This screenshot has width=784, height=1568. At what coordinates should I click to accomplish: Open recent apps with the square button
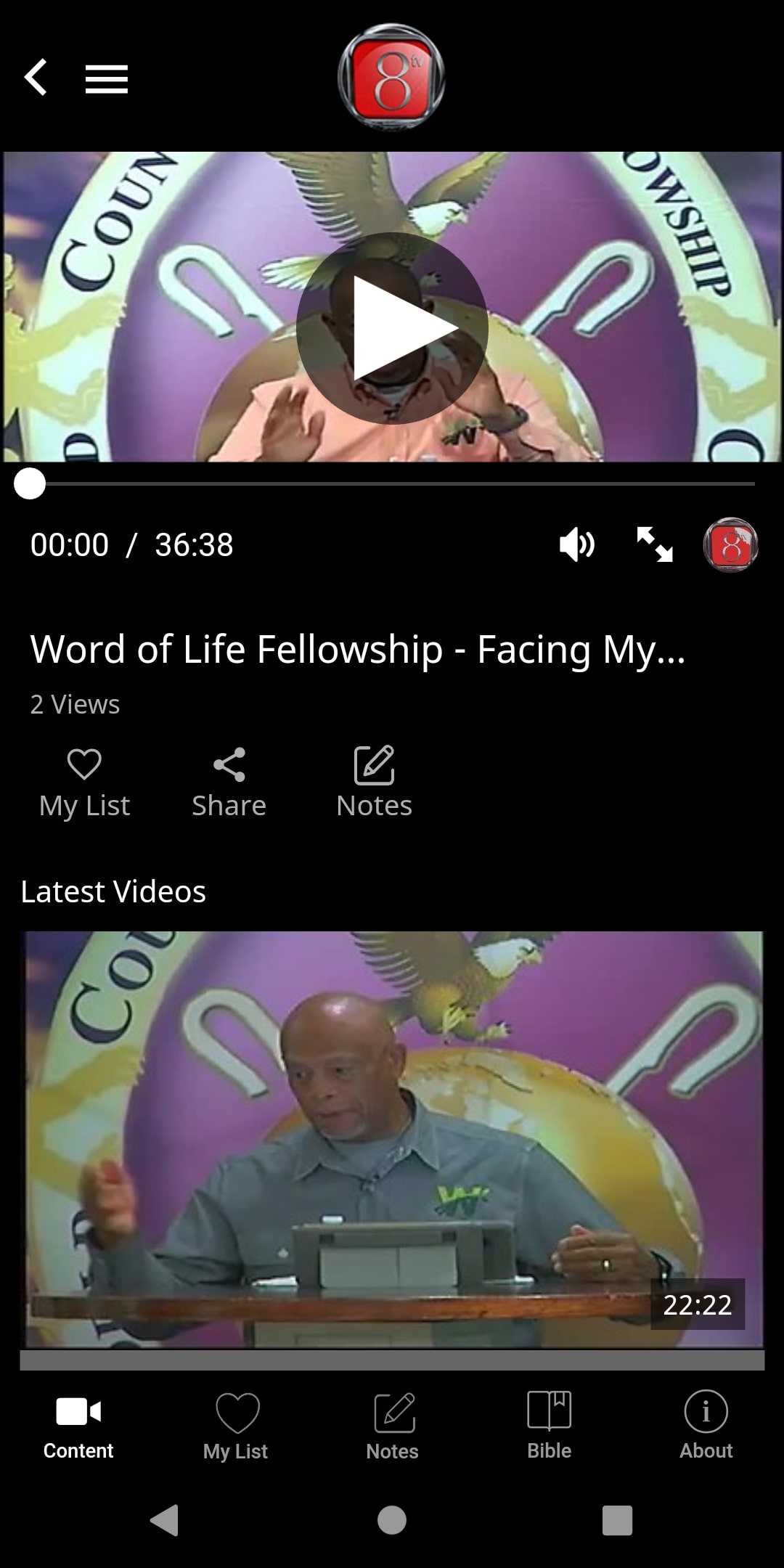click(617, 1519)
